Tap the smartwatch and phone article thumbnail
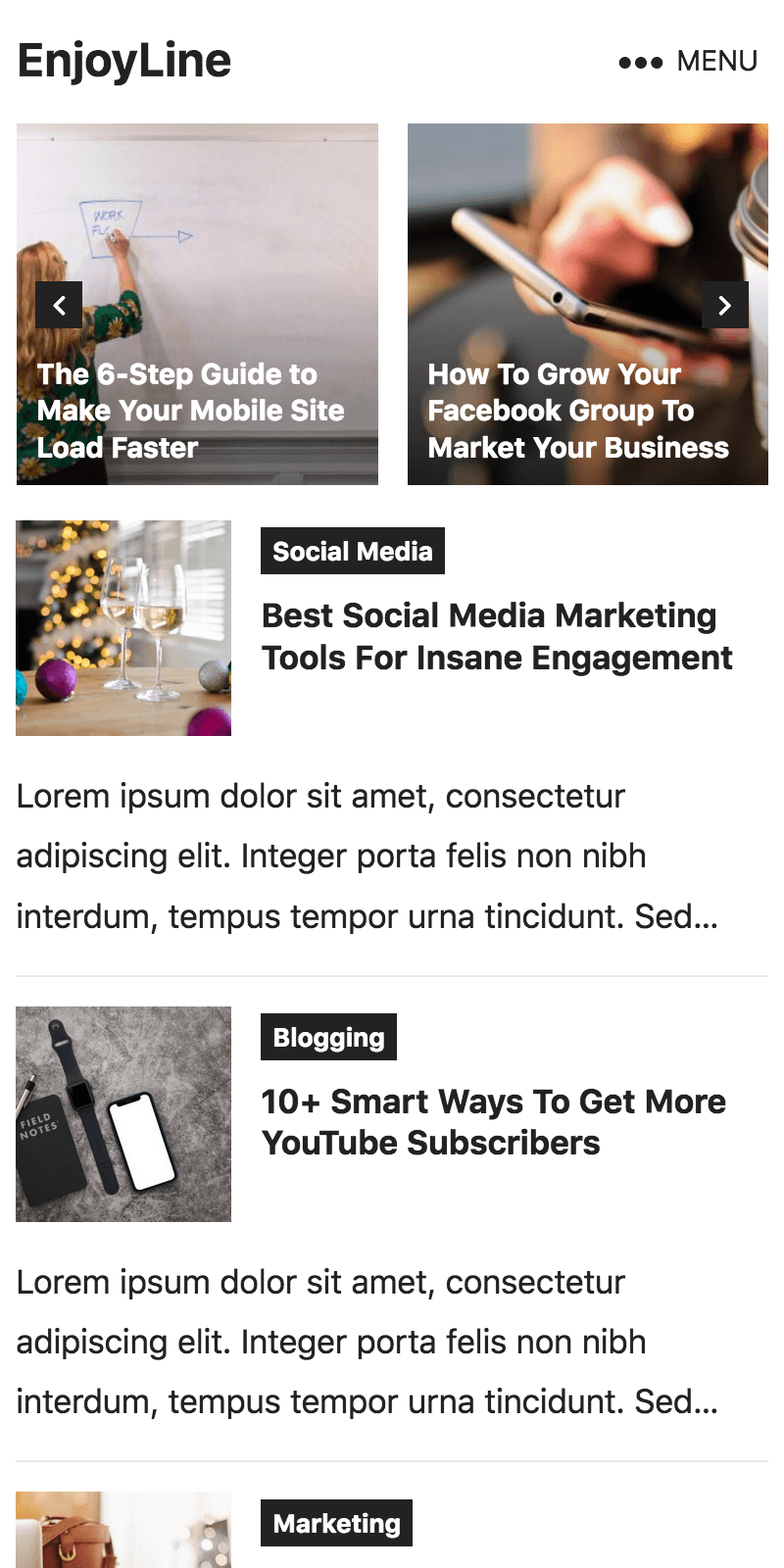Image resolution: width=784 pixels, height=1568 pixels. (x=123, y=1113)
